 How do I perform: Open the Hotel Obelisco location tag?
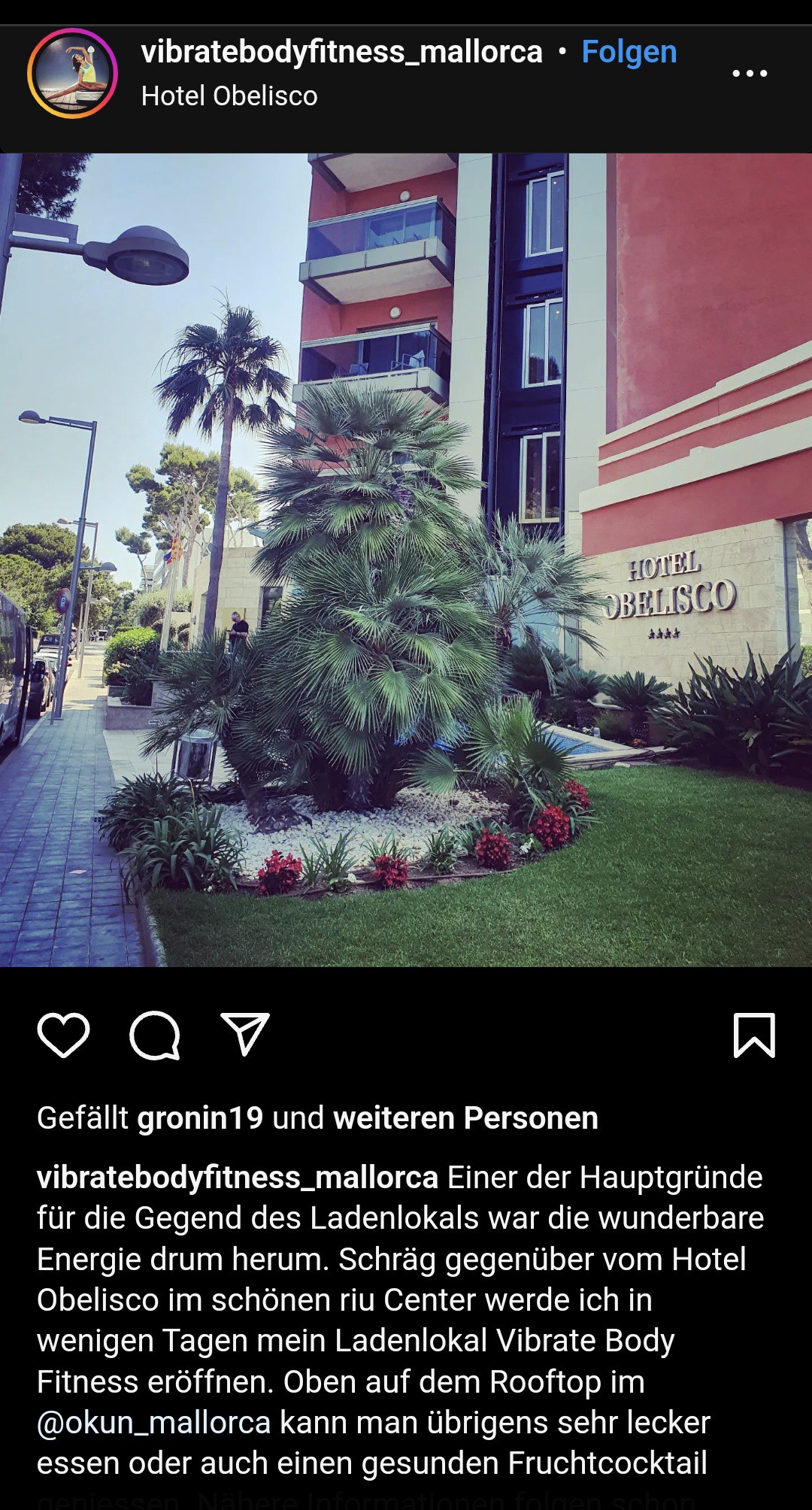pyautogui.click(x=229, y=96)
